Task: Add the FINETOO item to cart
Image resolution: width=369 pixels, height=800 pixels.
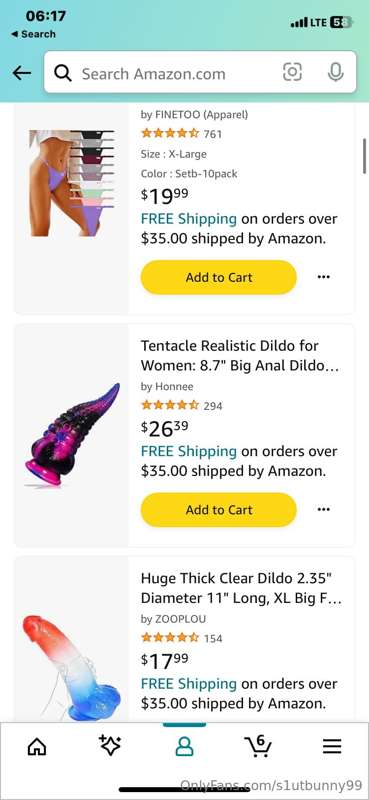Action: pyautogui.click(x=218, y=277)
